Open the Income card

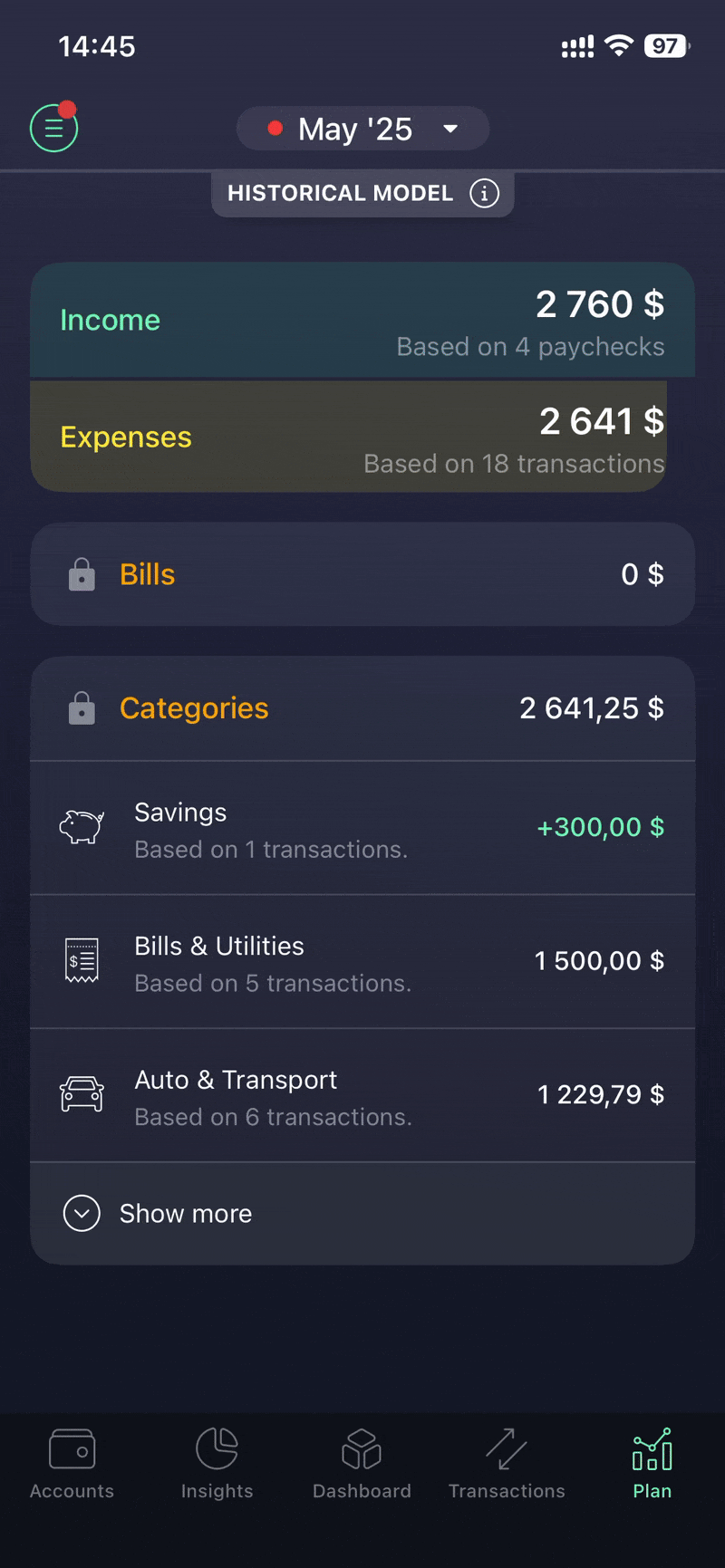362,321
